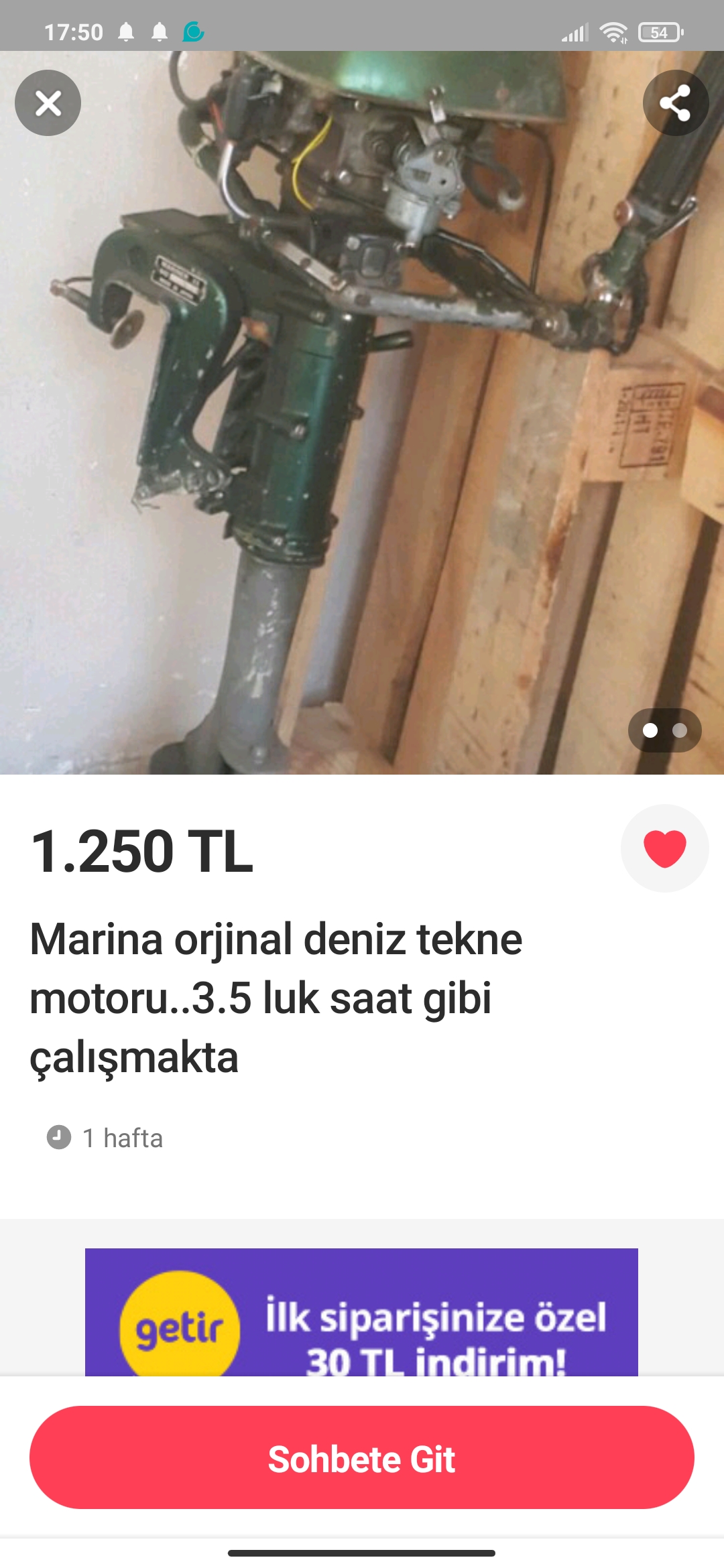Share this boat motor listing
This screenshot has width=724, height=1568.
click(676, 103)
